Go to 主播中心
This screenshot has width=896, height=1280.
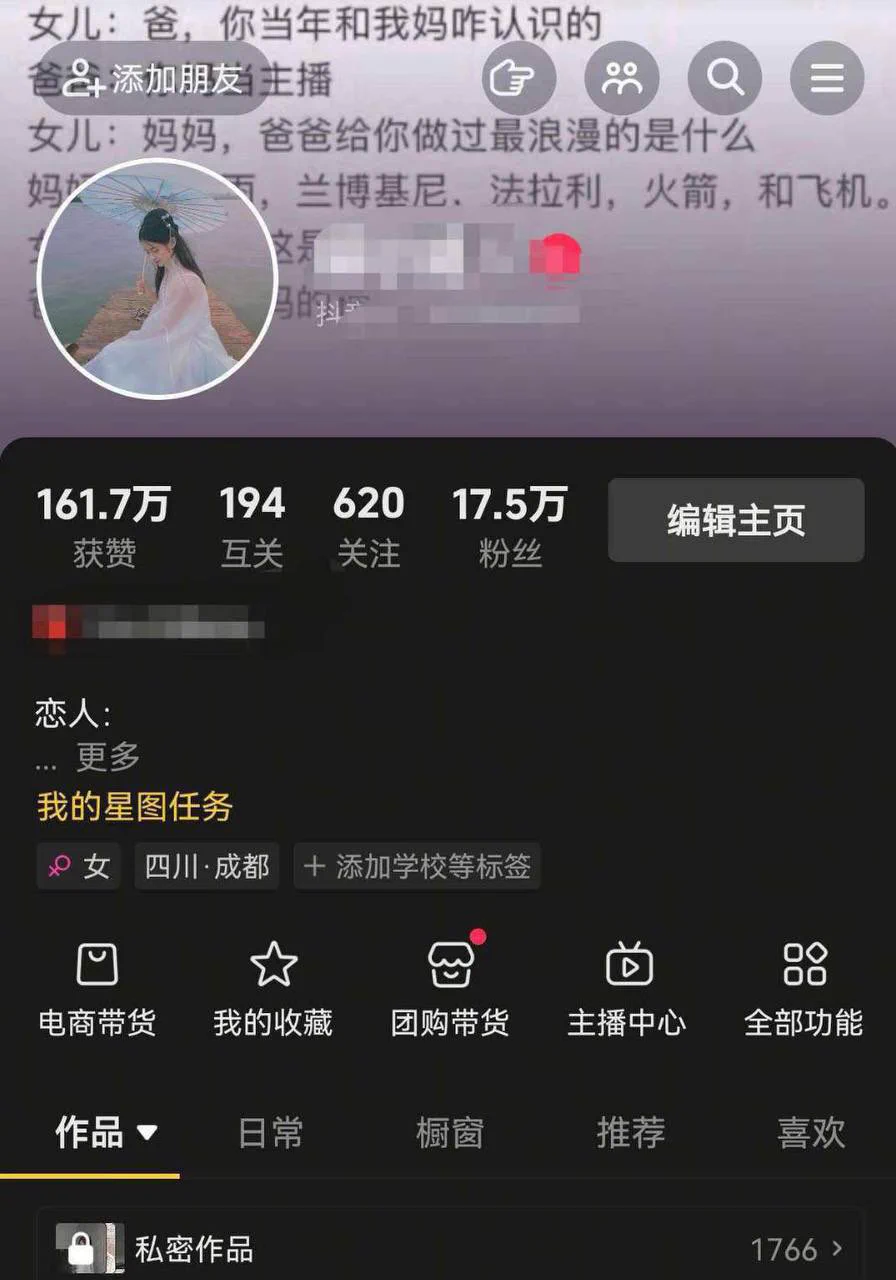[627, 988]
